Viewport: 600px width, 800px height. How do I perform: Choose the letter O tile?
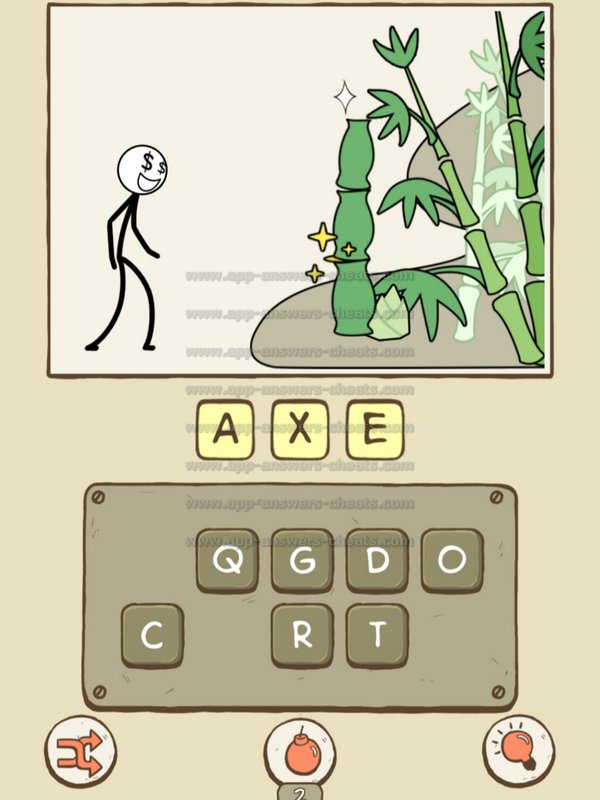tap(452, 561)
